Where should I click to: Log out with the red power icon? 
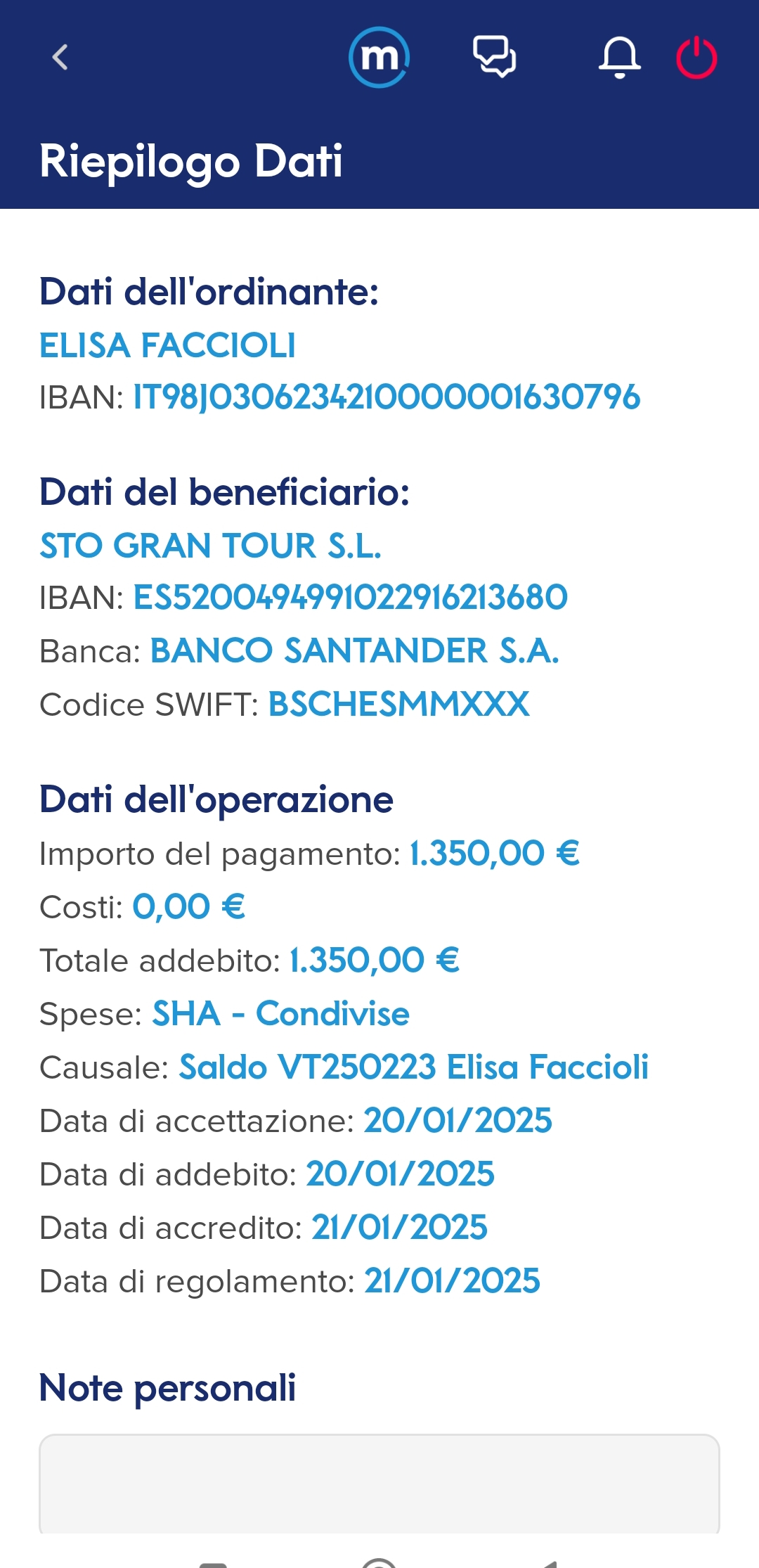coord(696,58)
